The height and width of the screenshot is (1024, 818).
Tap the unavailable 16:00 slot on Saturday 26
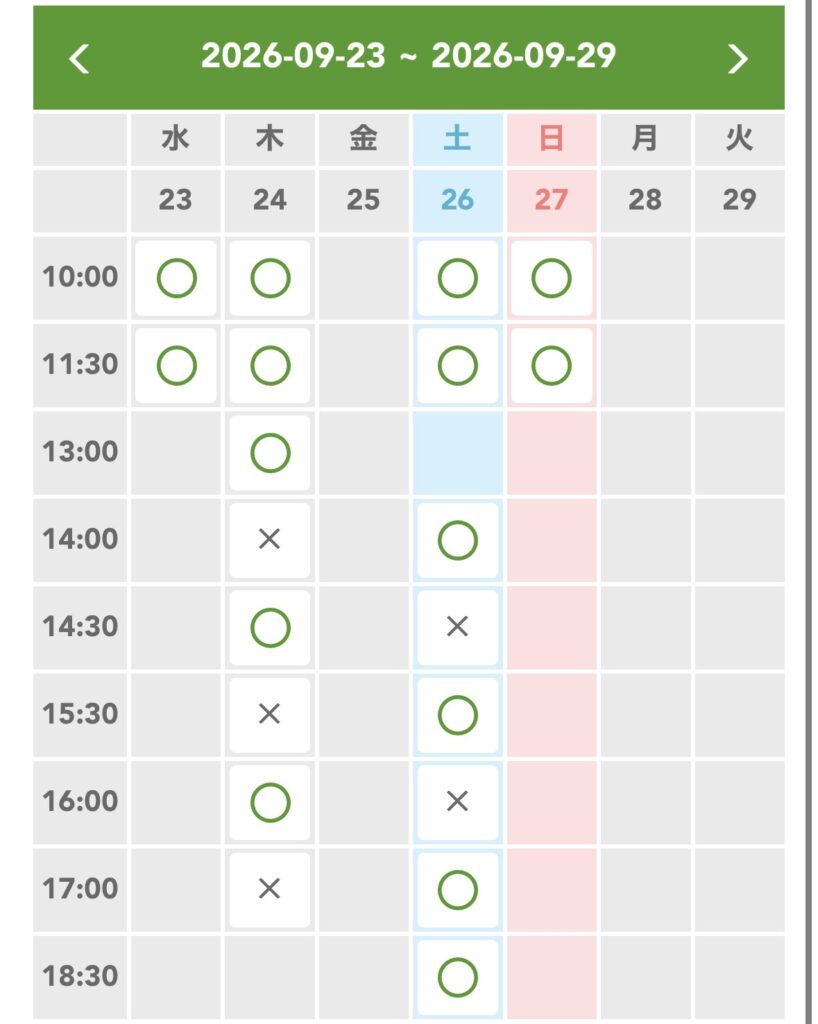[x=458, y=803]
